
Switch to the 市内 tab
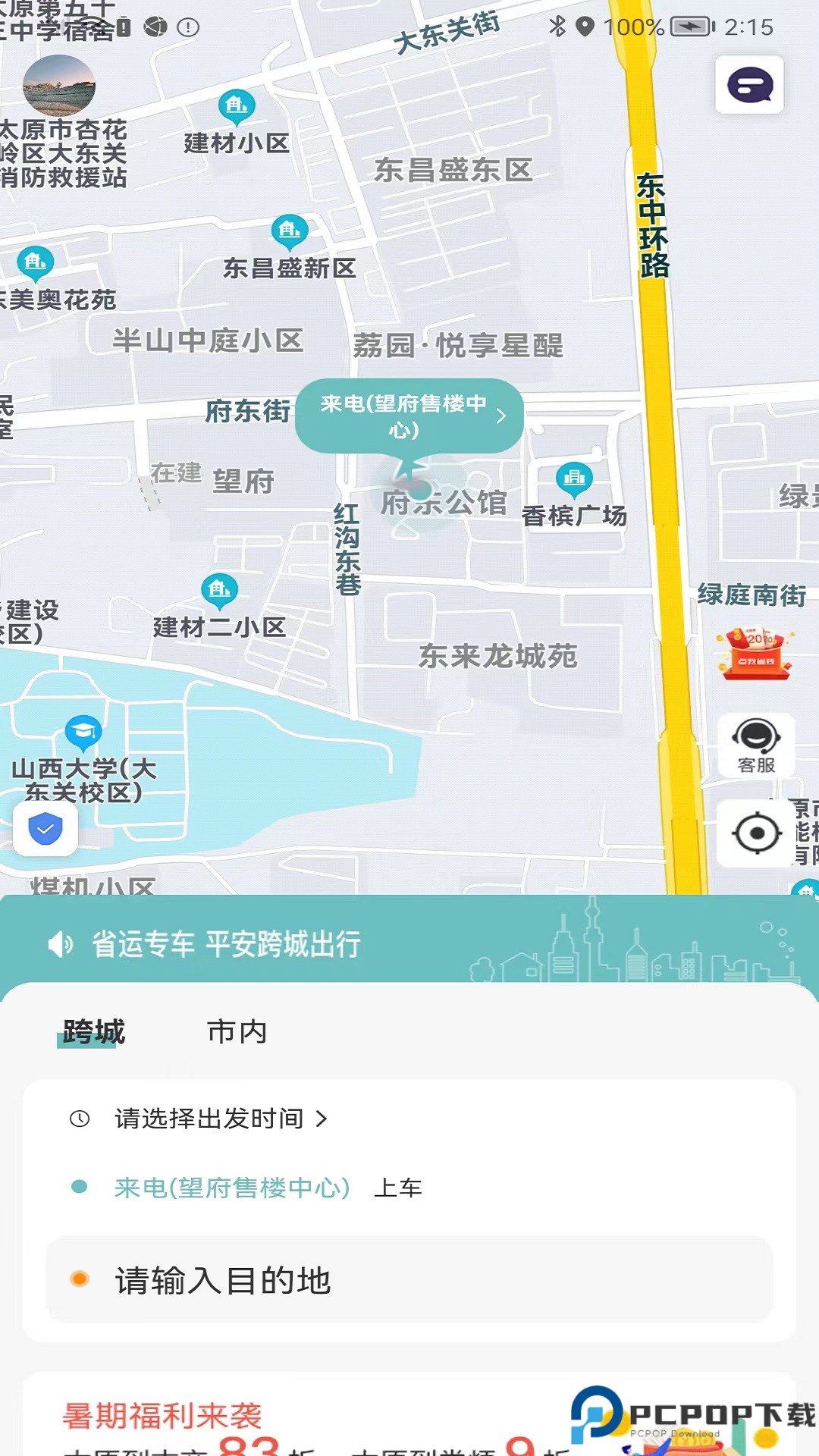coord(236,1031)
